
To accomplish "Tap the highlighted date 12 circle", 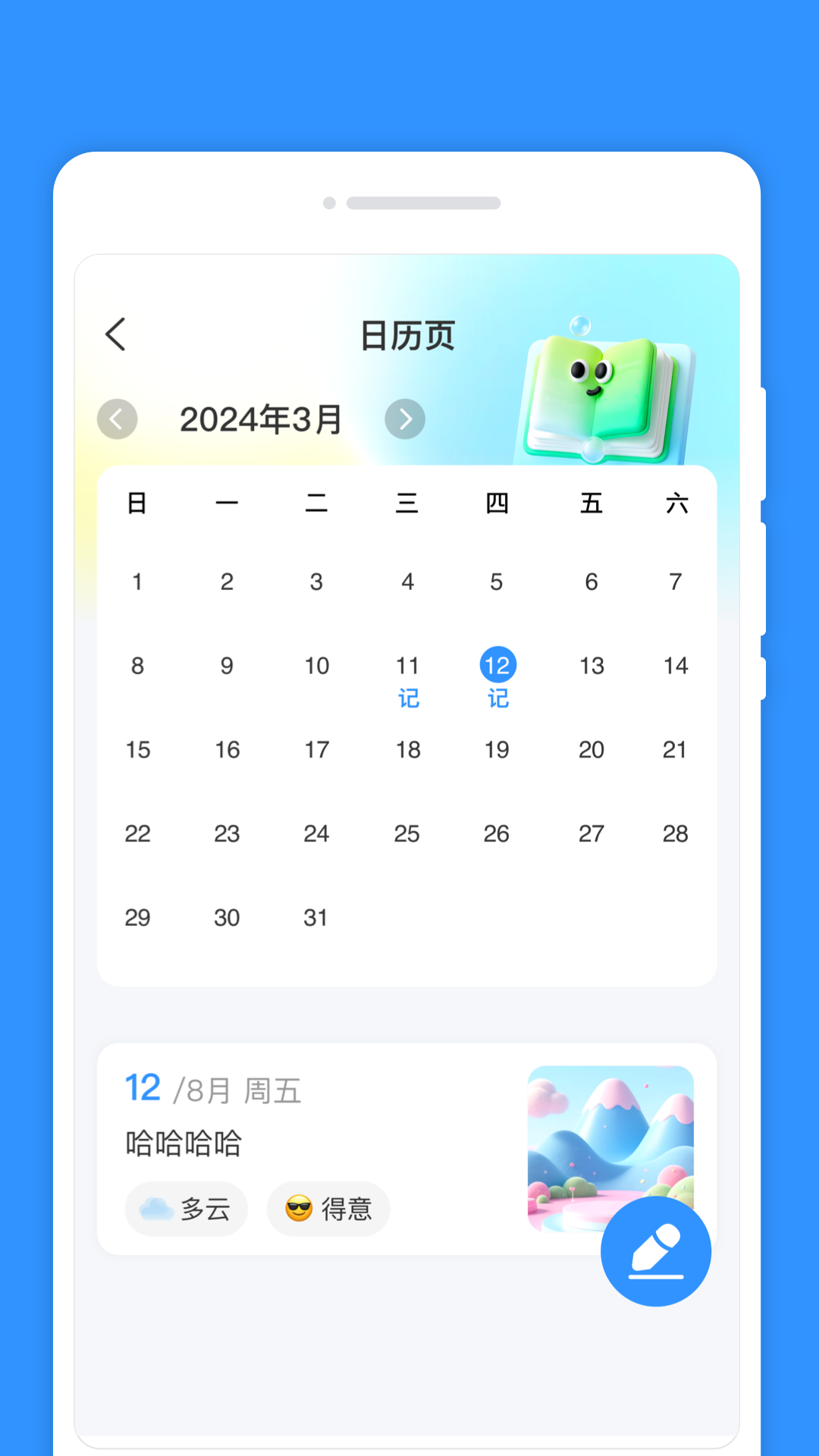I will pyautogui.click(x=497, y=665).
